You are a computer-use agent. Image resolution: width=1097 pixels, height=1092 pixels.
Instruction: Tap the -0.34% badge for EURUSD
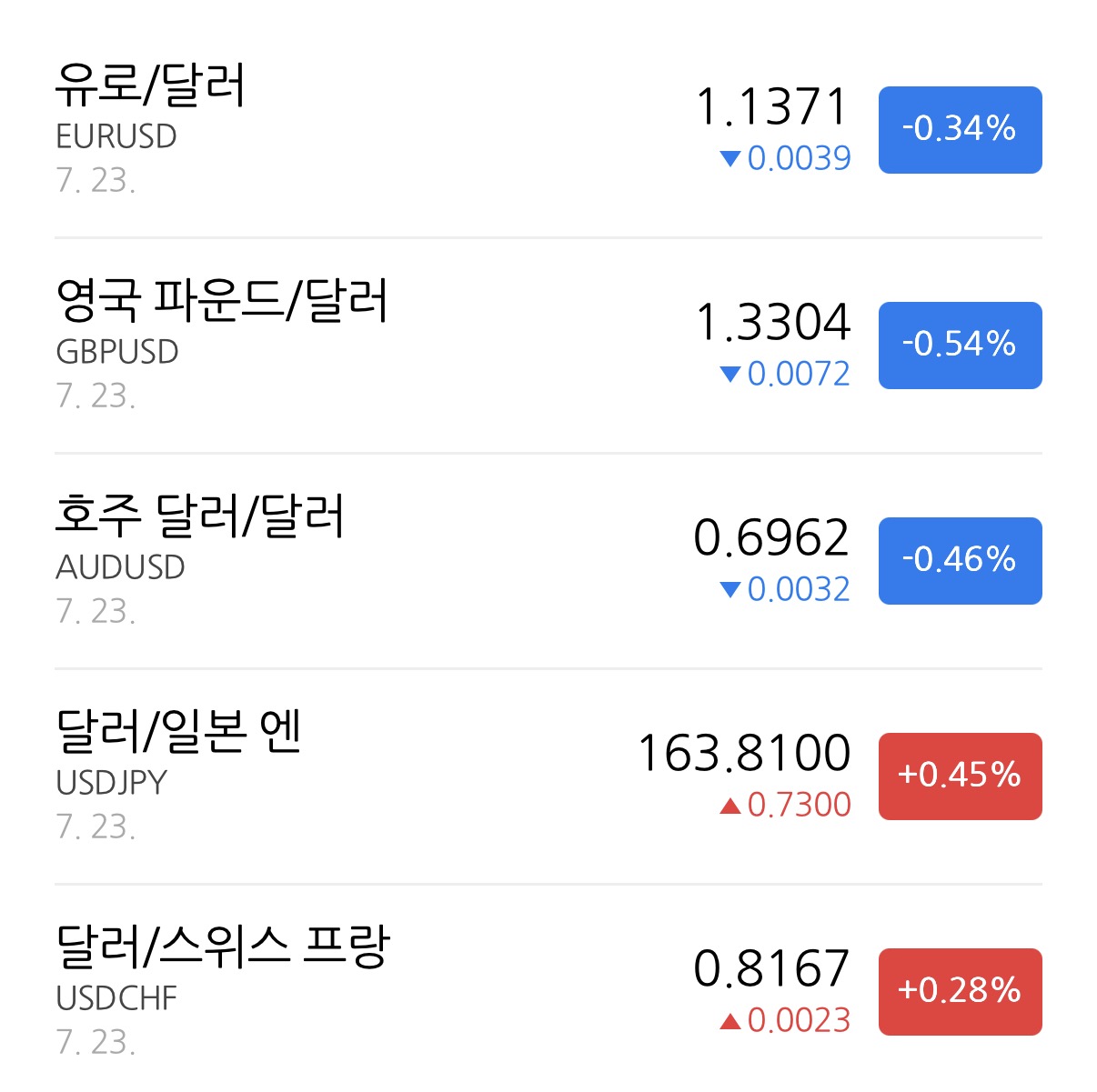click(x=960, y=130)
